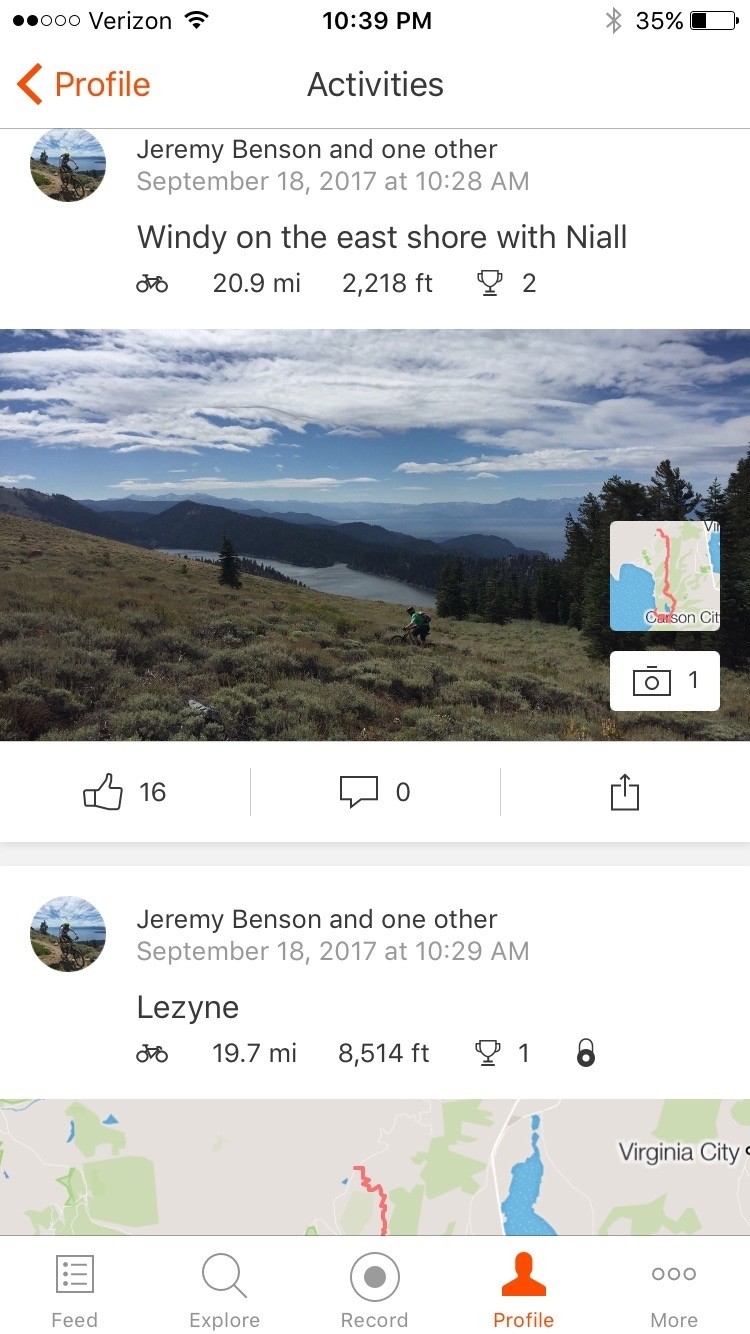Tap Jeremy Benson's avatar on Lezyne activity
The image size is (750, 1334).
tap(68, 935)
